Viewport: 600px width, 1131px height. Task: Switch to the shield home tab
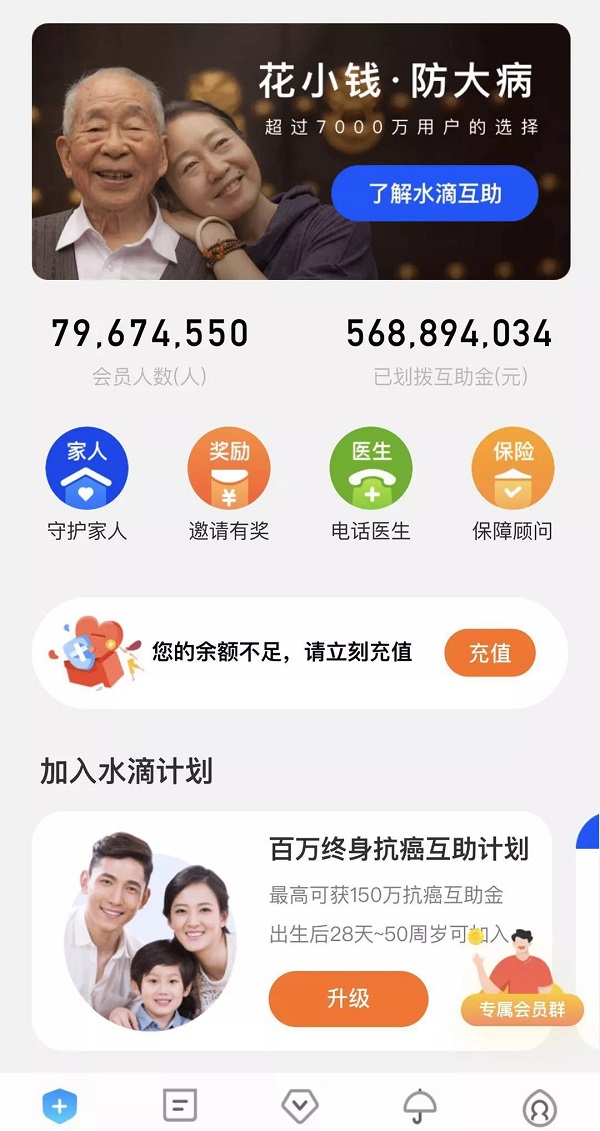point(60,1106)
